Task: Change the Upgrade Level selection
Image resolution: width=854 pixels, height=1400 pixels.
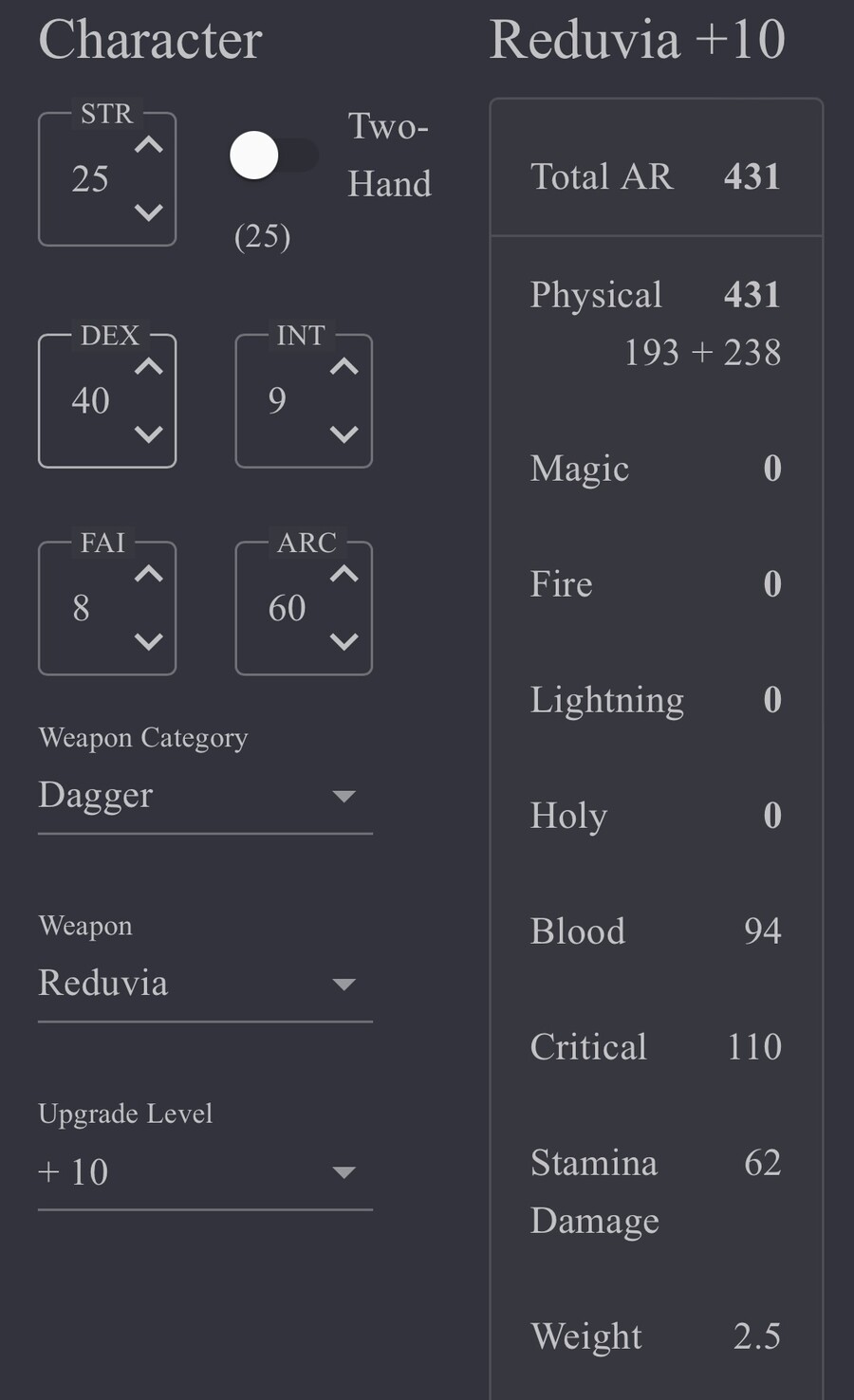Action: pyautogui.click(x=205, y=1172)
